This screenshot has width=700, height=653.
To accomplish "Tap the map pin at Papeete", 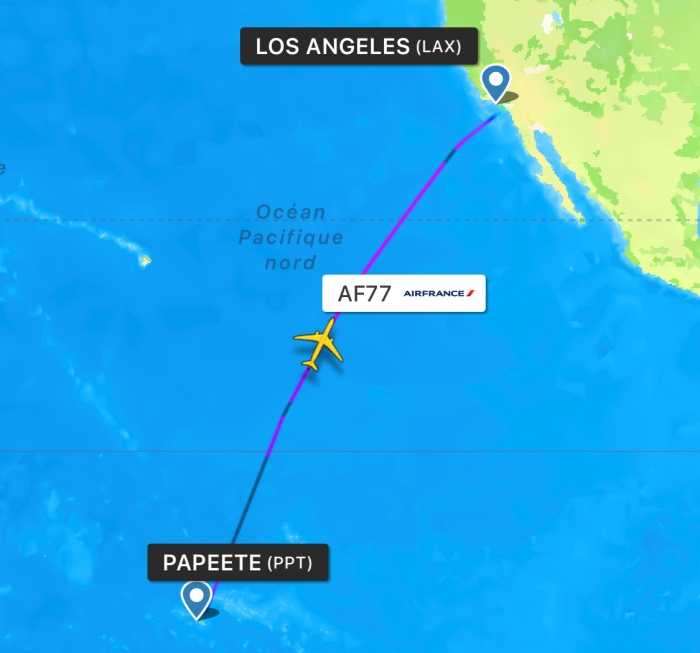I will pyautogui.click(x=196, y=598).
